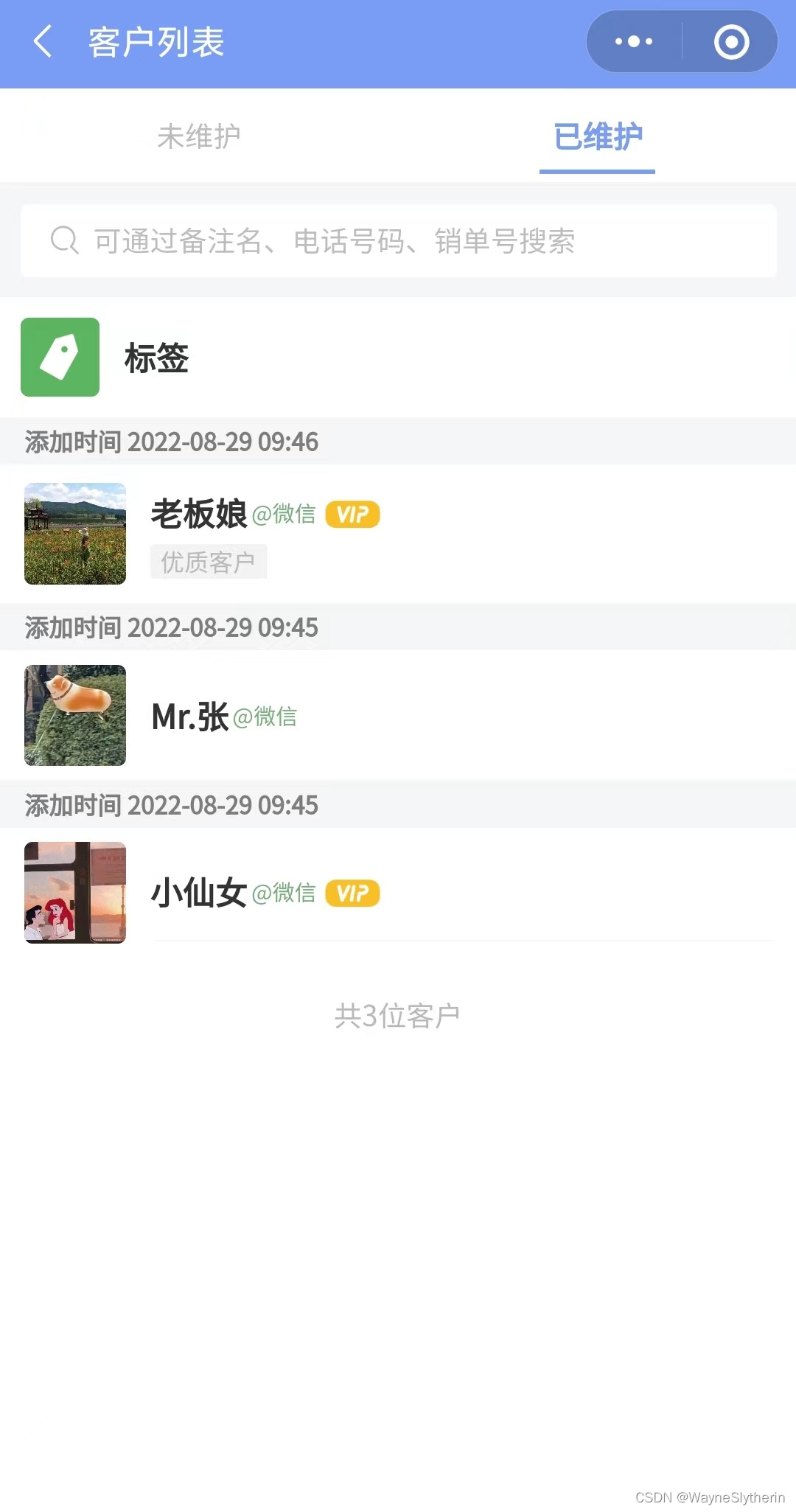Select the green 标签 tag icon

tap(60, 358)
